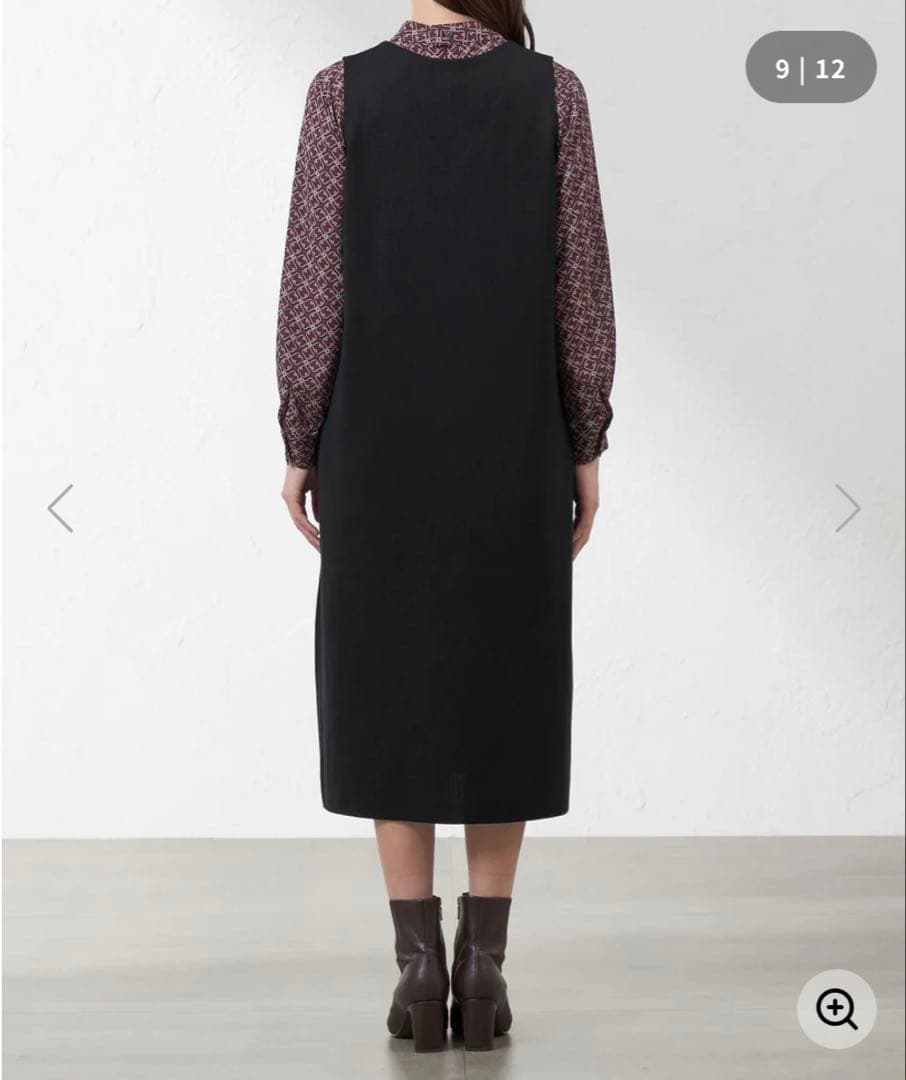This screenshot has width=906, height=1080.
Task: Show the next product photo
Action: pyautogui.click(x=847, y=508)
